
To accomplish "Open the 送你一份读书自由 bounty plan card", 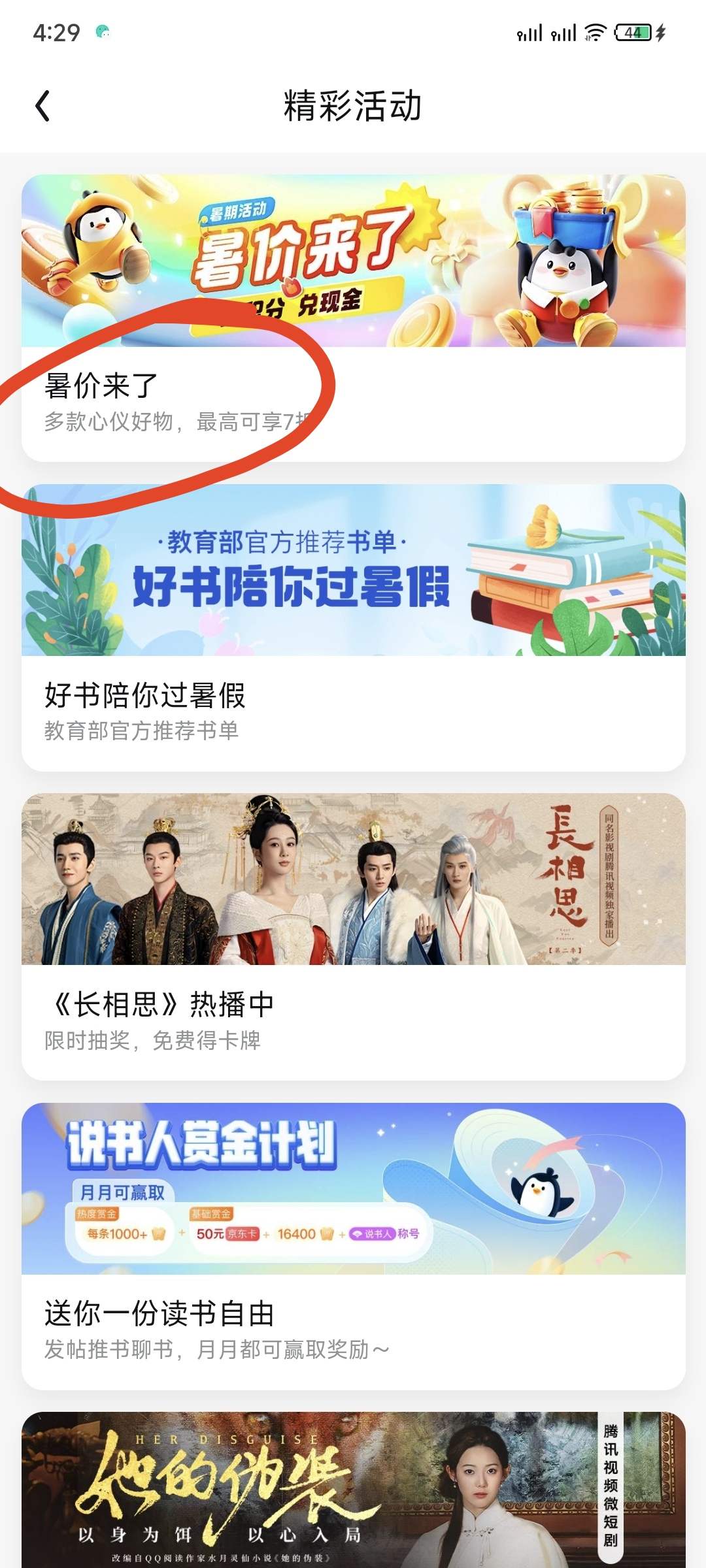I will pyautogui.click(x=353, y=1246).
